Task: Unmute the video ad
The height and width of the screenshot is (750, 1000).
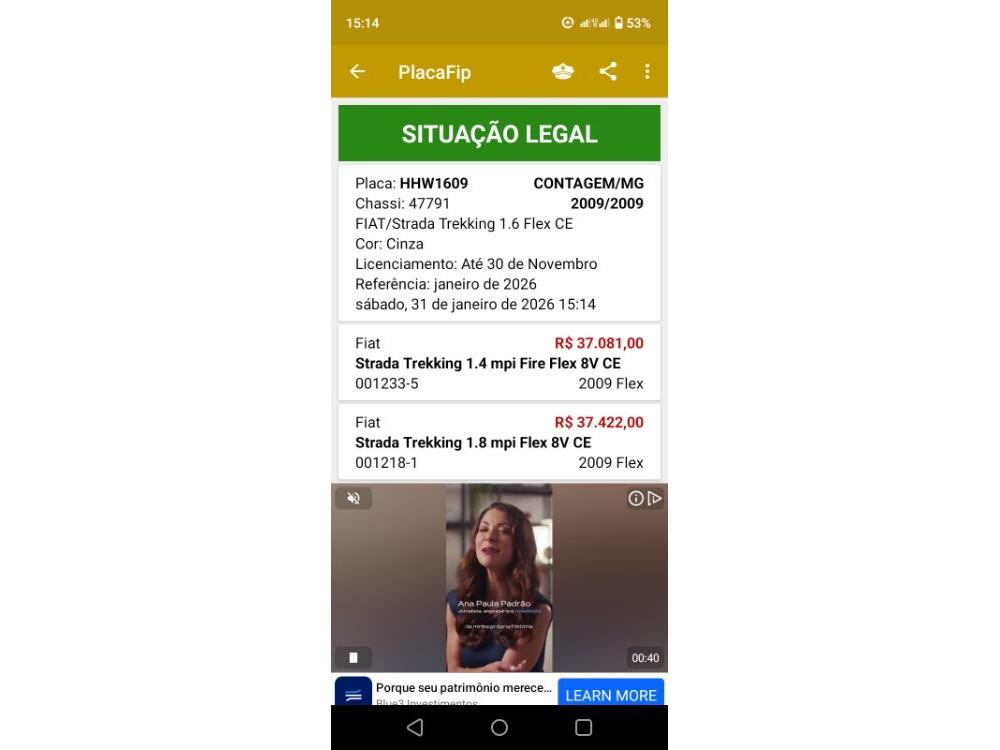Action: point(353,498)
